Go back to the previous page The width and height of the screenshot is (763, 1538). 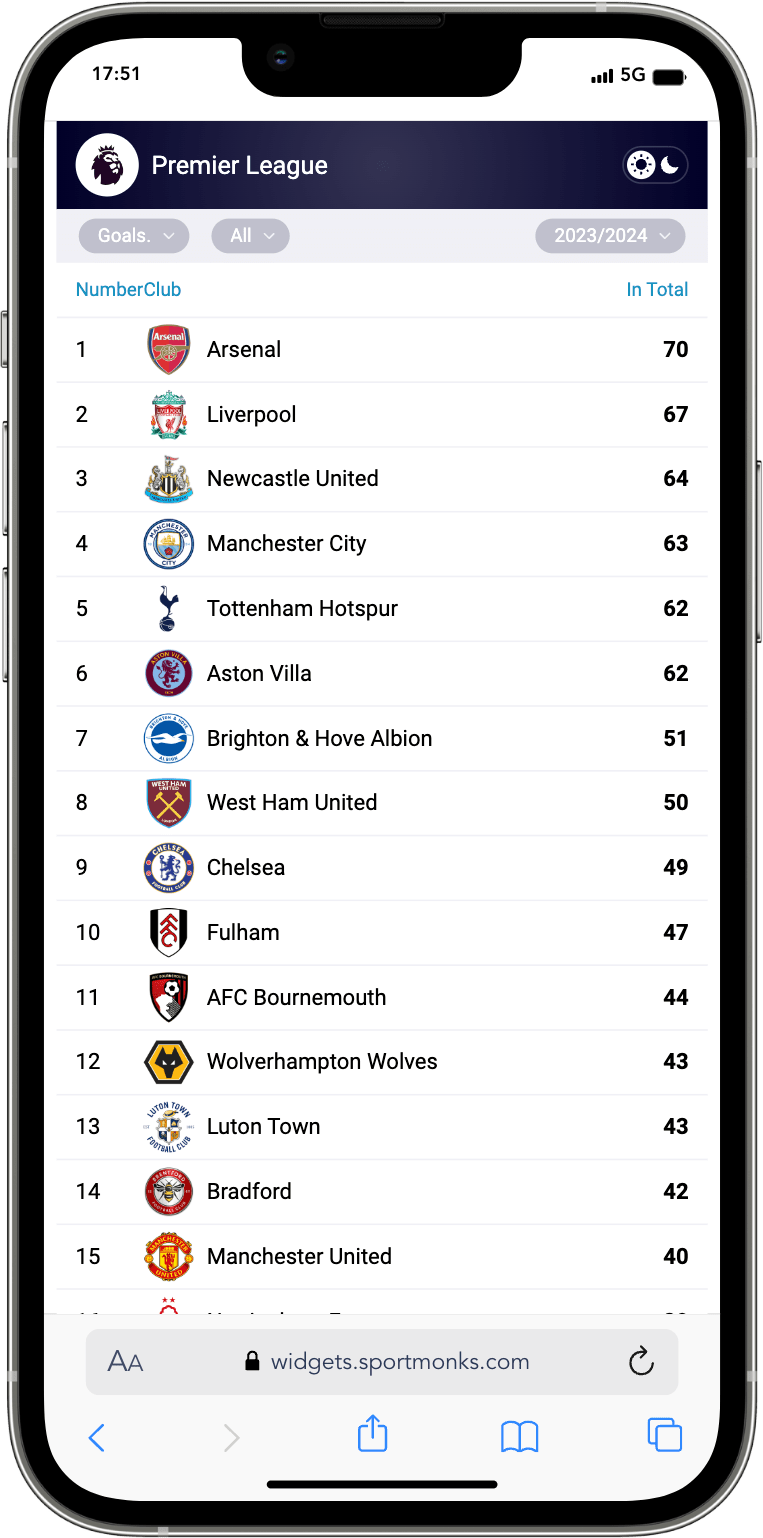coord(97,1438)
